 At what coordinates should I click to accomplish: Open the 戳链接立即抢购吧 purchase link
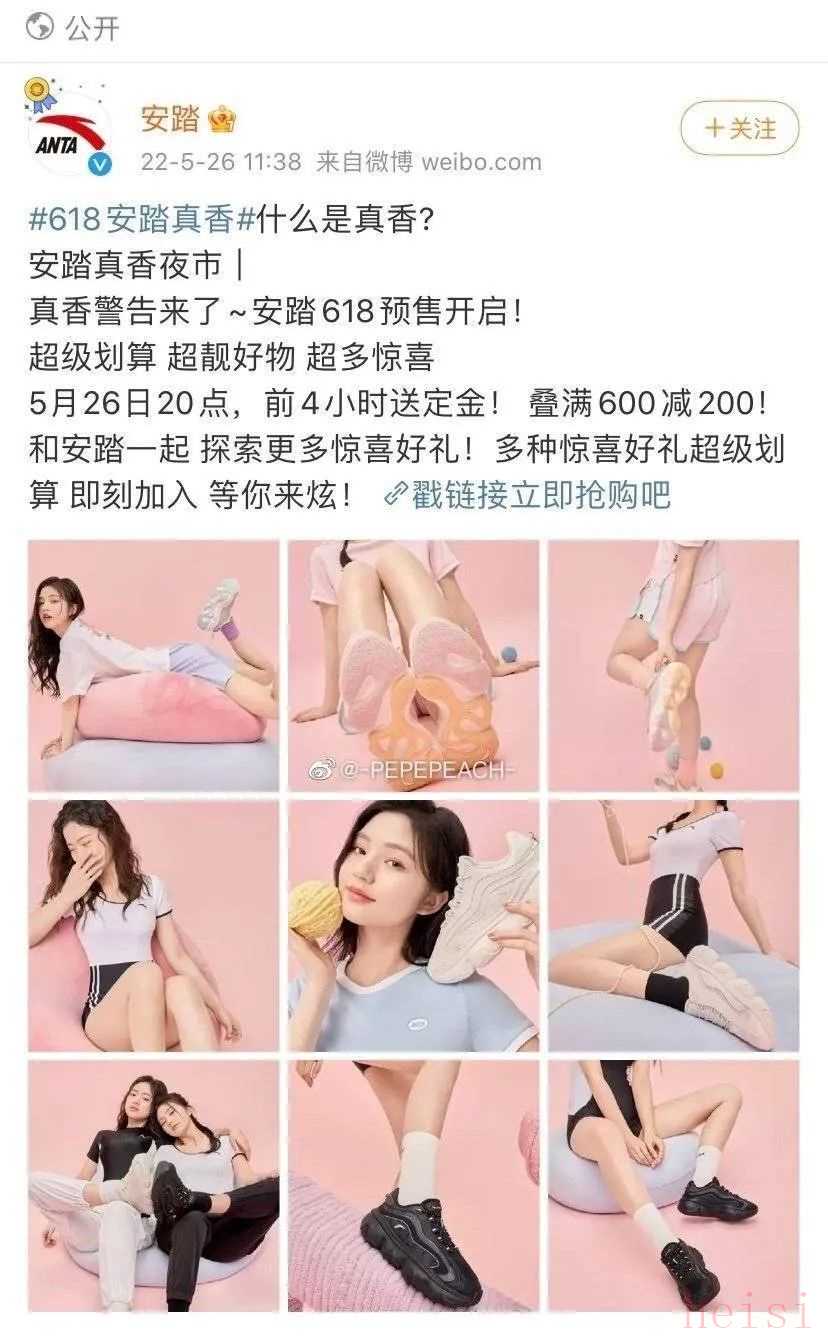tap(527, 494)
